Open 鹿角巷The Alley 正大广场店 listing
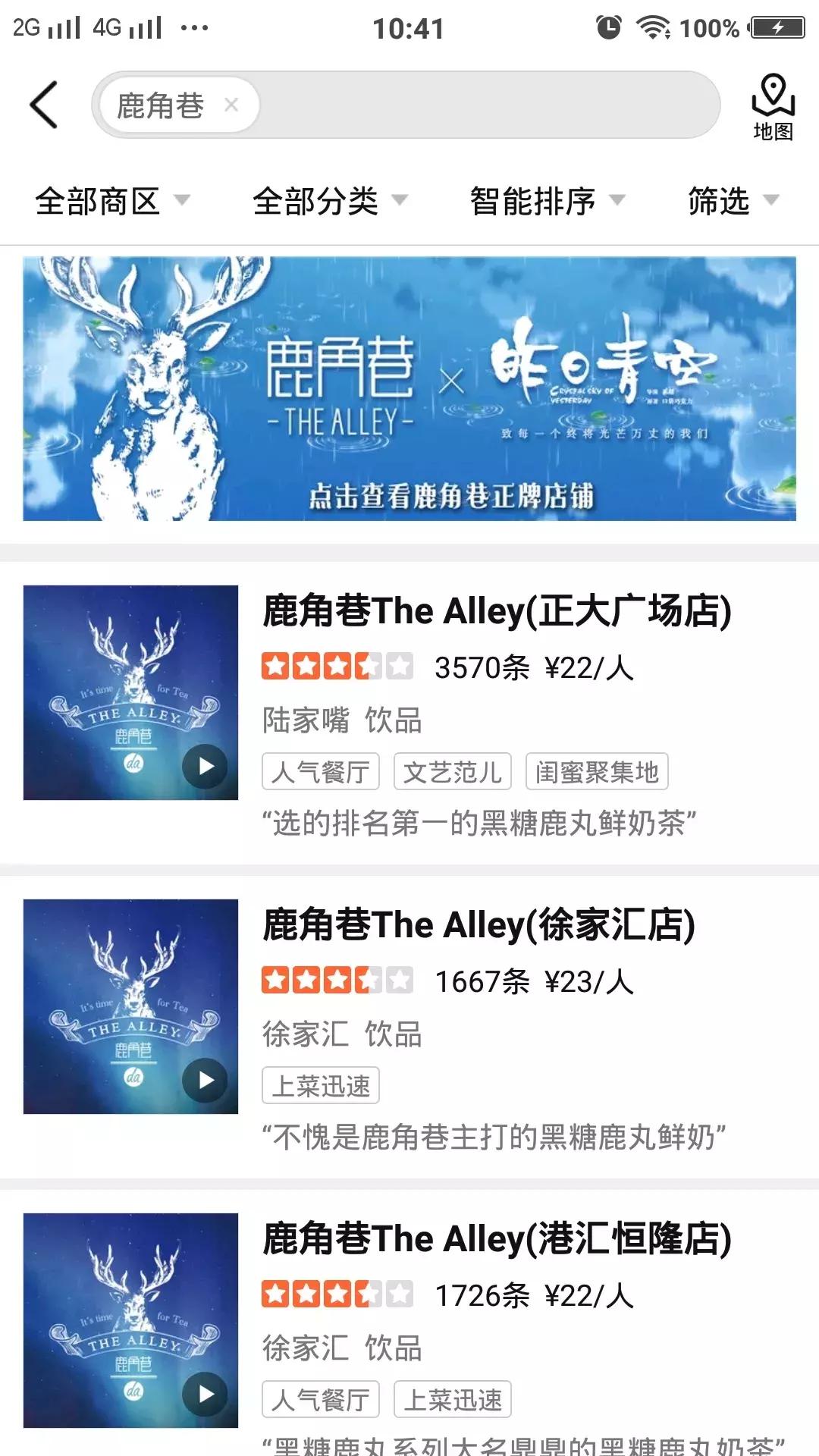This screenshot has height=1456, width=819. 497,611
